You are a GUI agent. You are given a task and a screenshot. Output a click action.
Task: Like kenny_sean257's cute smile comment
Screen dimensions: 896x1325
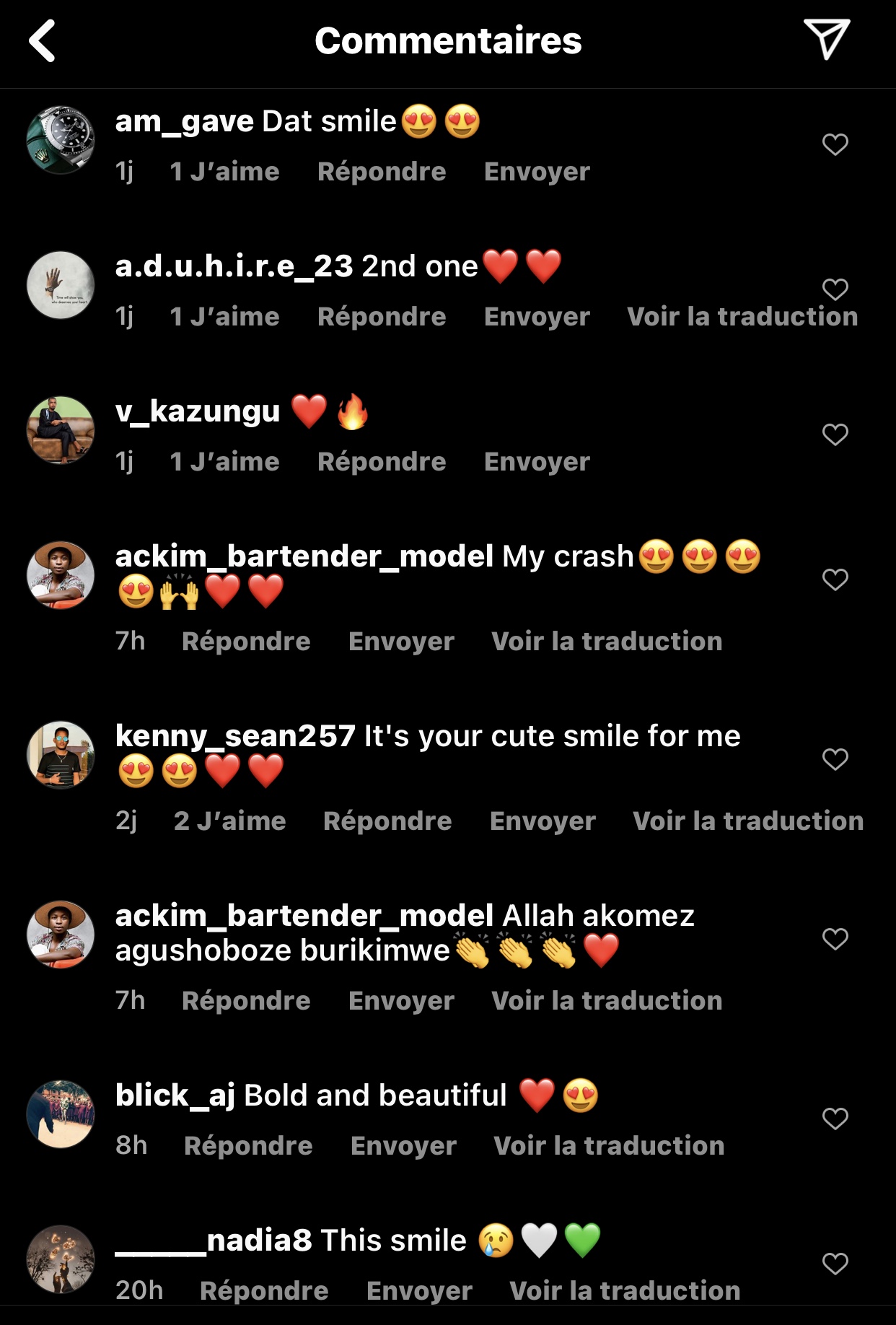pos(835,759)
